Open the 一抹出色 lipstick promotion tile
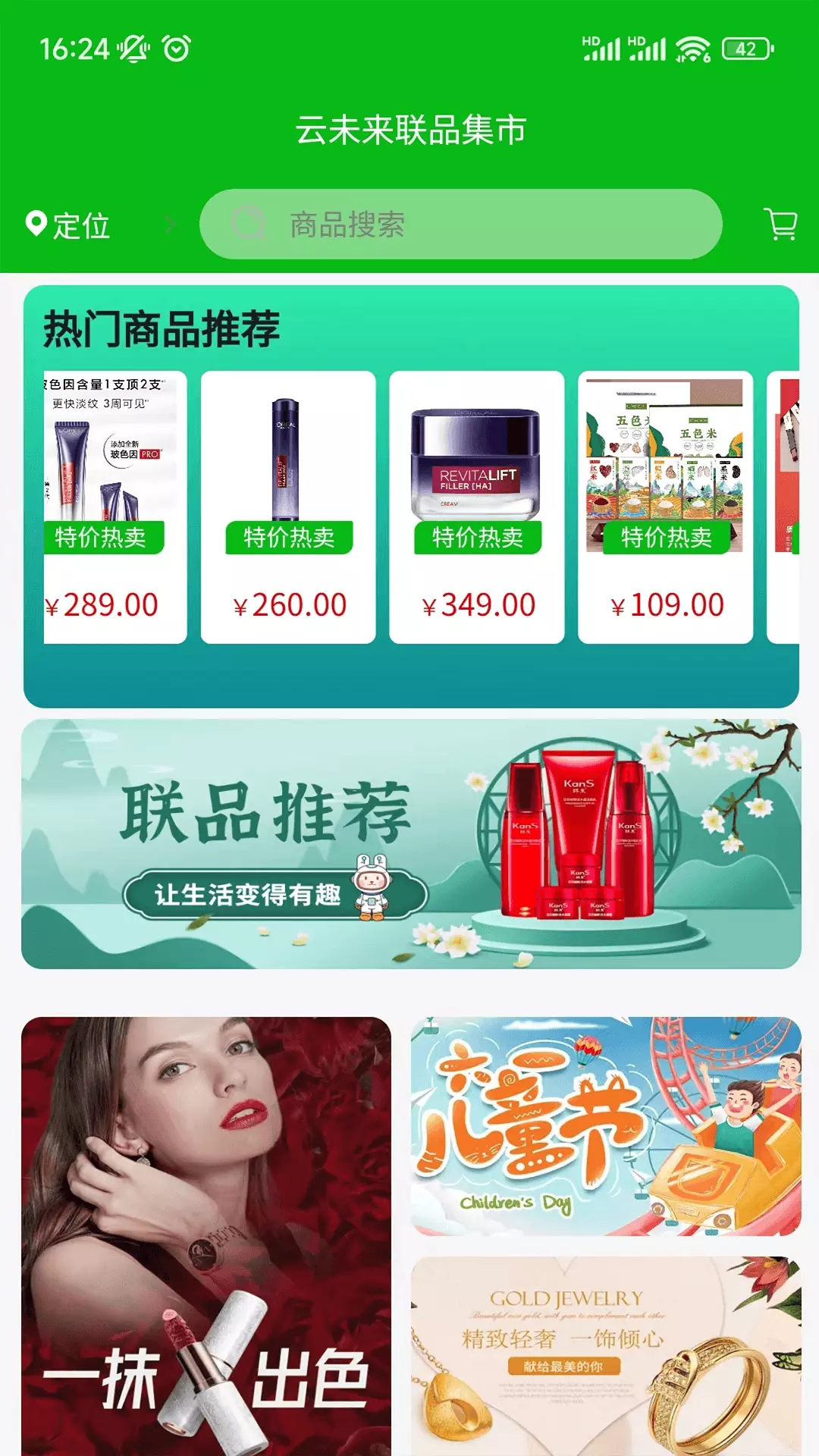Screen dimensions: 819x1456 click(206, 1236)
